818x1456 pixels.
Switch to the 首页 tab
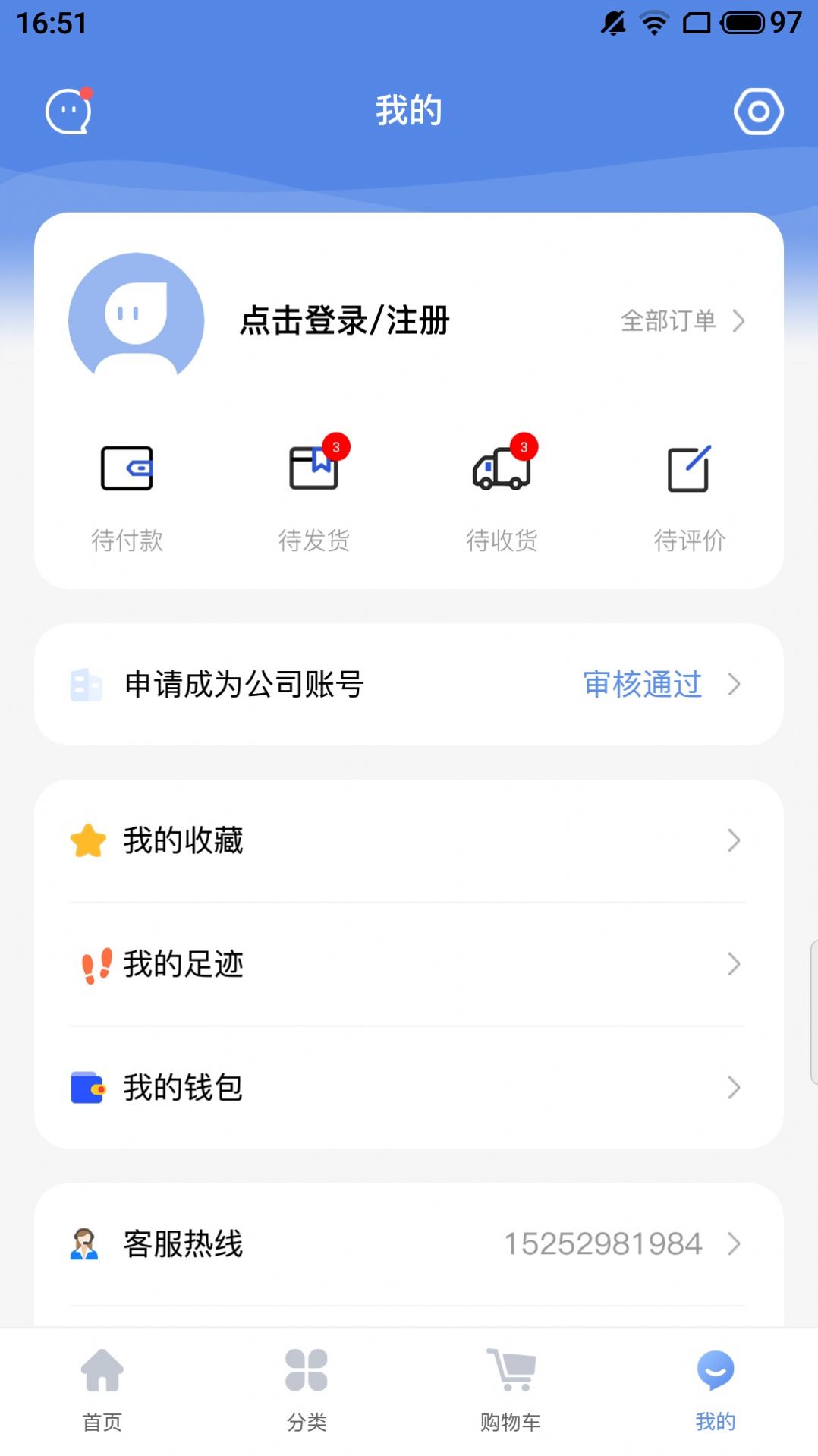(x=102, y=1395)
